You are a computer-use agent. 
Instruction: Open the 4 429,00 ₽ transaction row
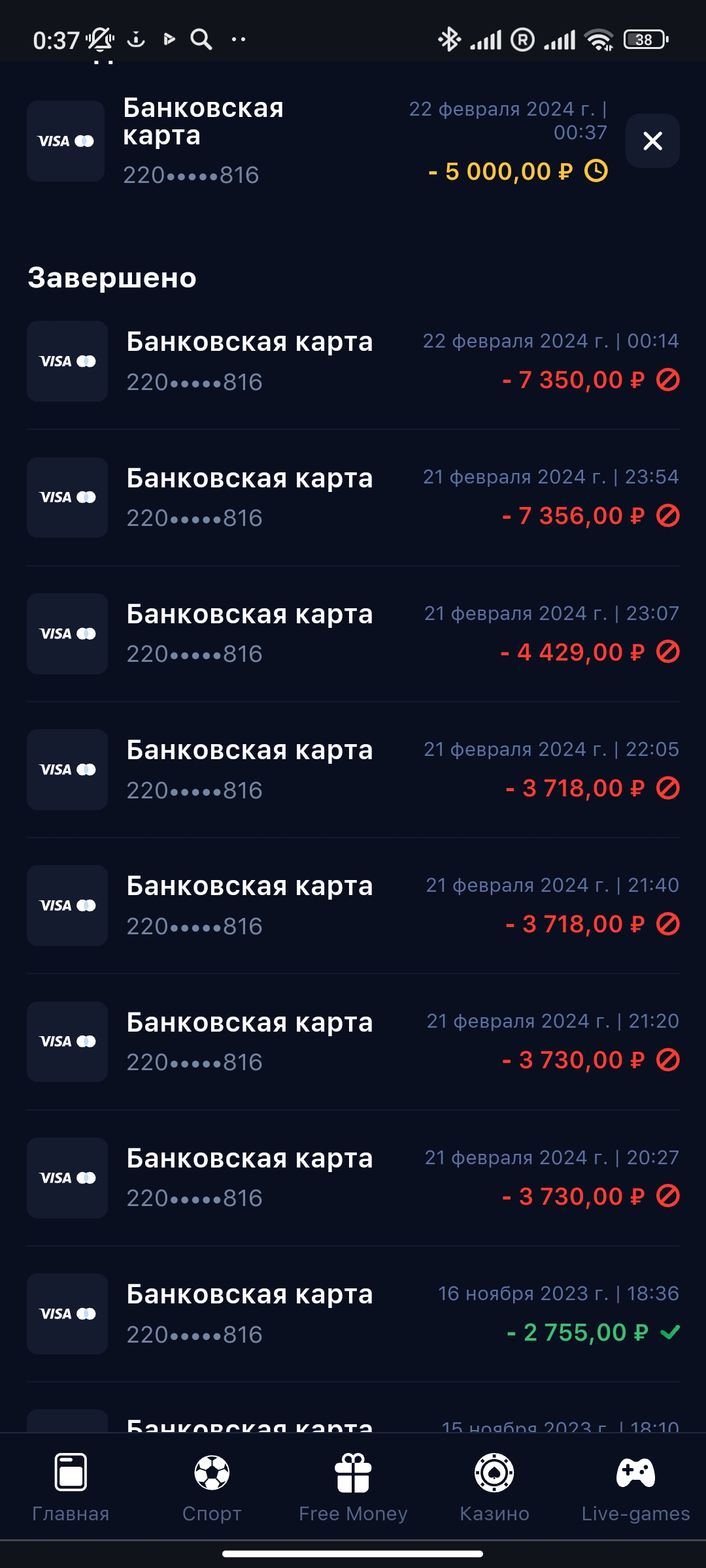tap(353, 634)
